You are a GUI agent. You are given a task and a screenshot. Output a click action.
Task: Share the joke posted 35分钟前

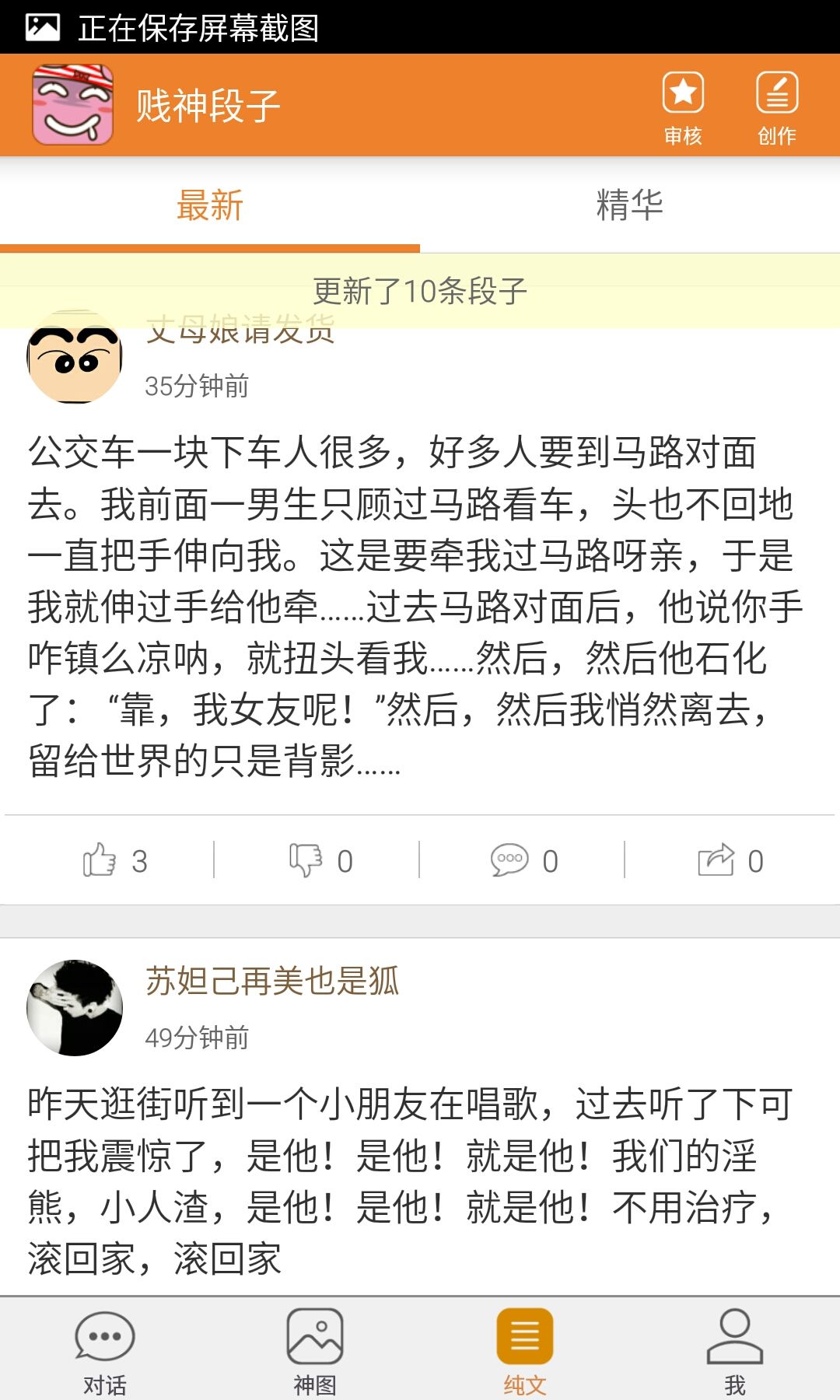(730, 860)
